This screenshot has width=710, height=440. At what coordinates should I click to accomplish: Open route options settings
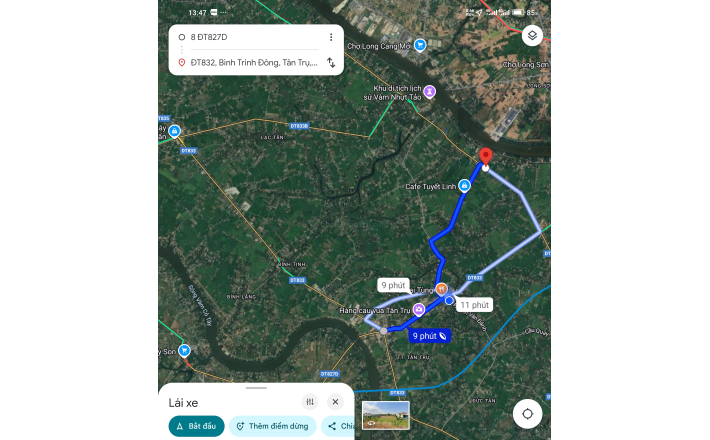click(310, 401)
